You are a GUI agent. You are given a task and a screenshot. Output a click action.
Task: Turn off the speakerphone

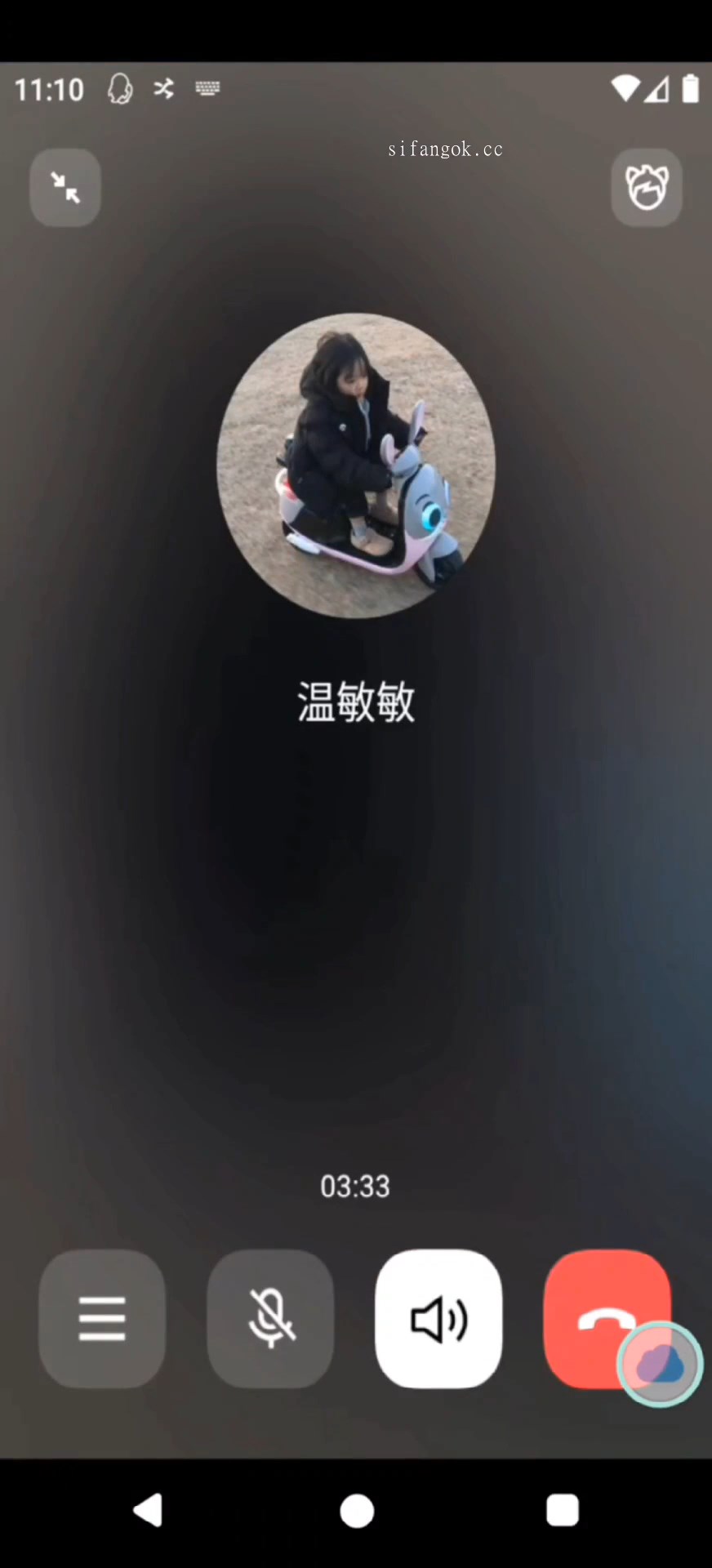438,1318
